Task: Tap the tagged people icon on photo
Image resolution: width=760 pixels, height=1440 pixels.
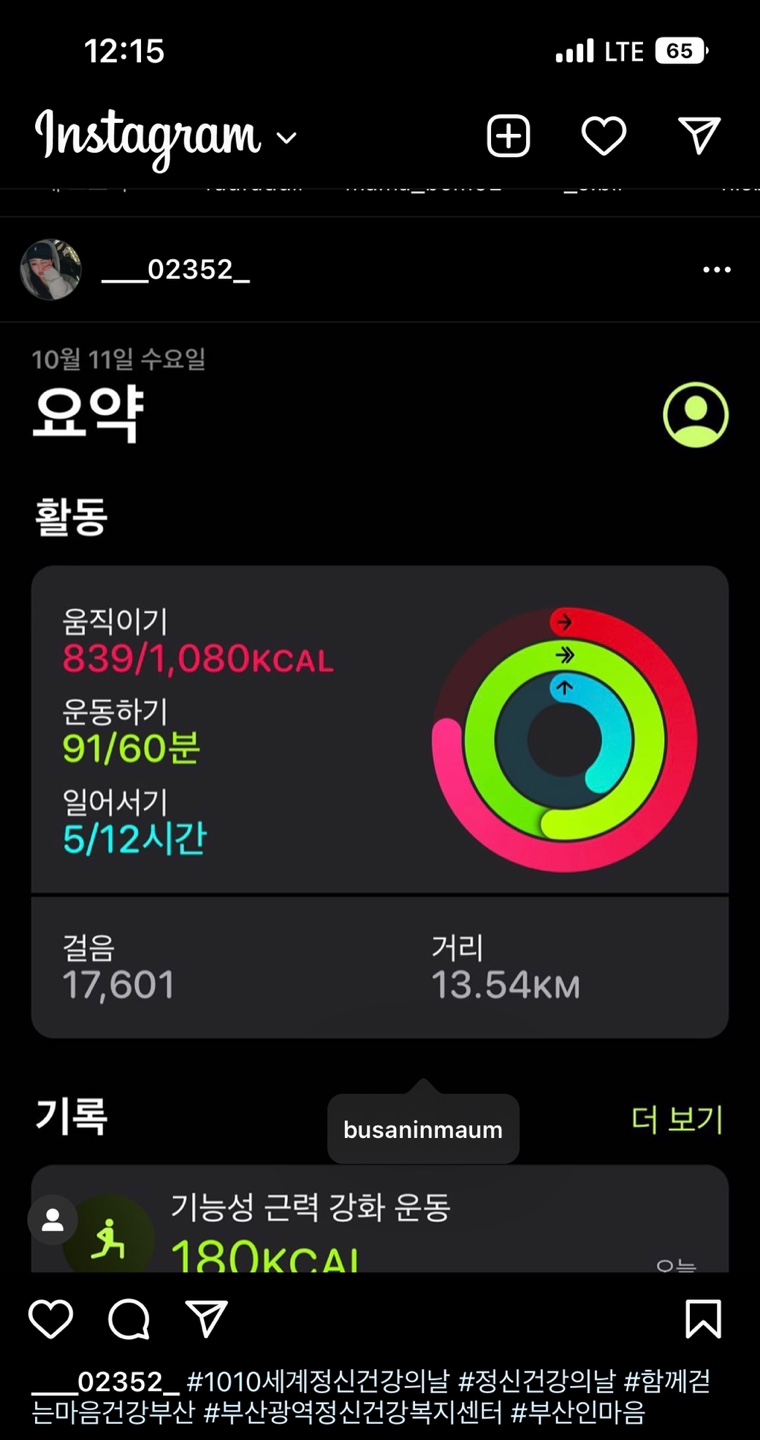Action: coord(53,1220)
